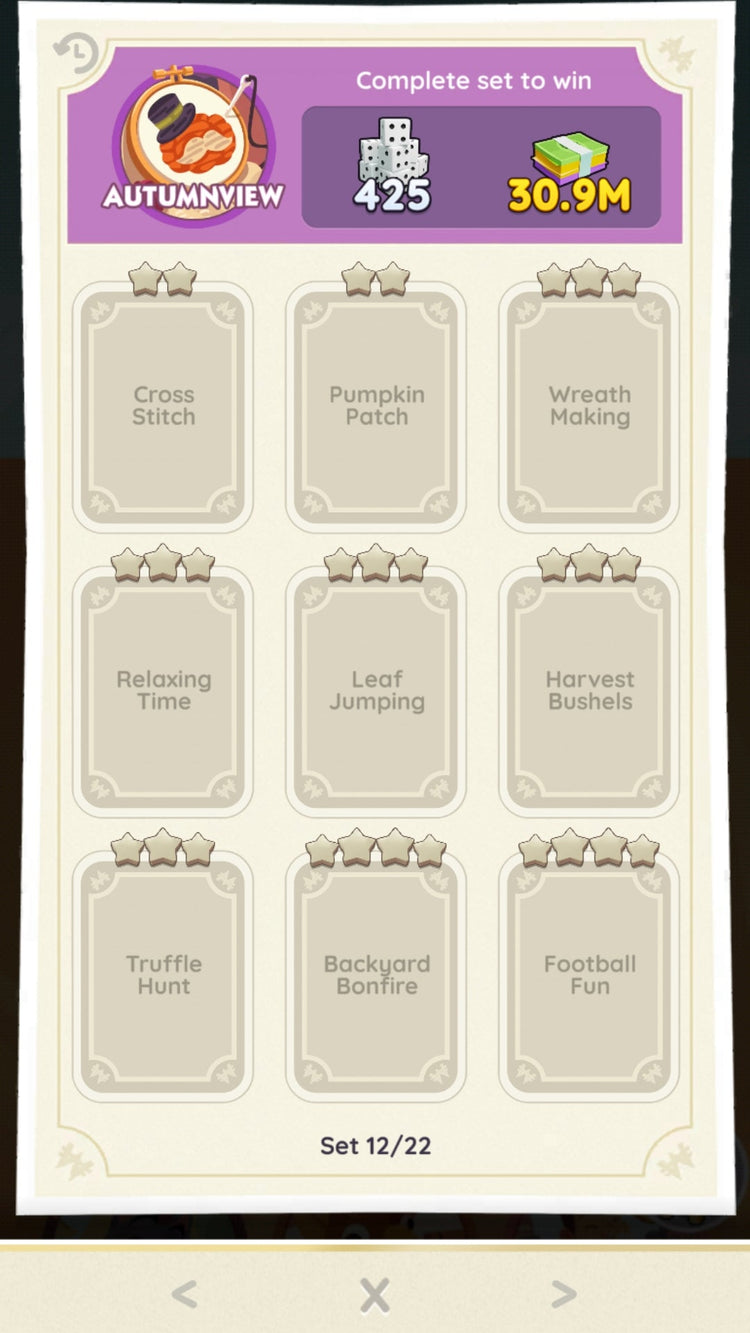
Task: Open the Backyard Bonfire sticker card
Action: (376, 975)
